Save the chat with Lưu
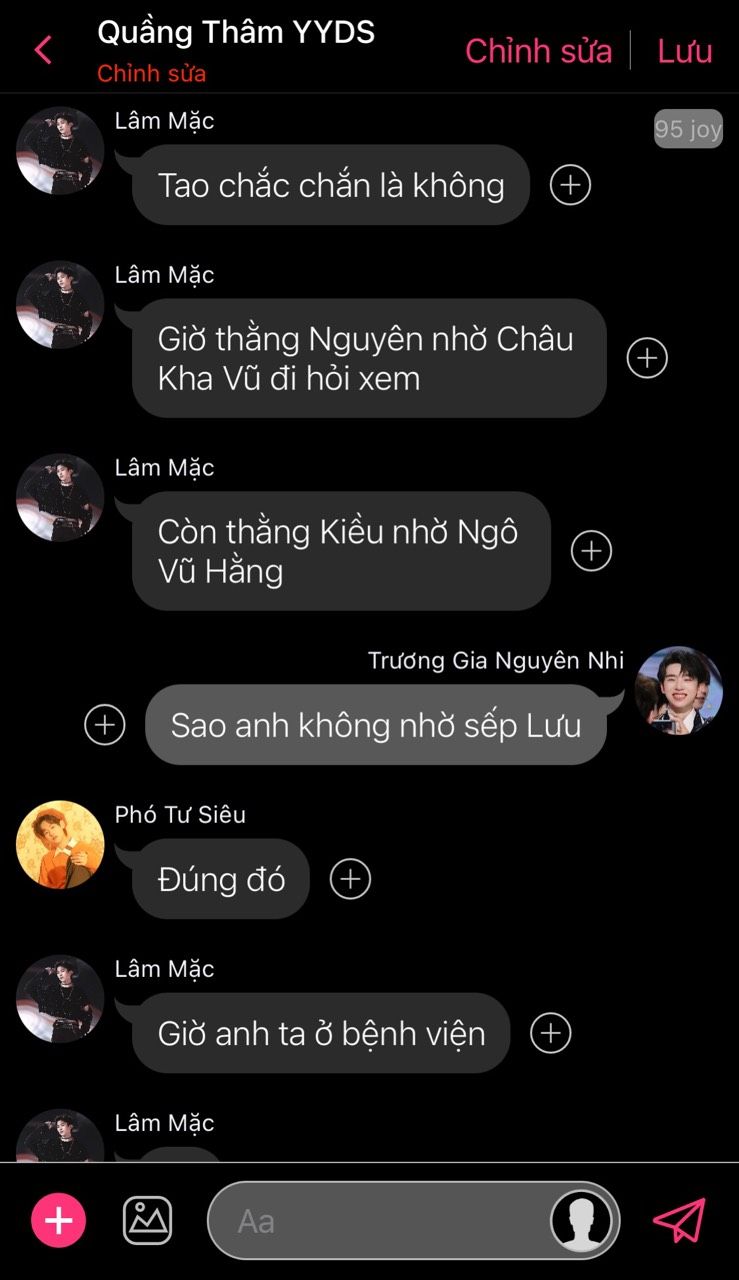The width and height of the screenshot is (739, 1280). (x=685, y=51)
